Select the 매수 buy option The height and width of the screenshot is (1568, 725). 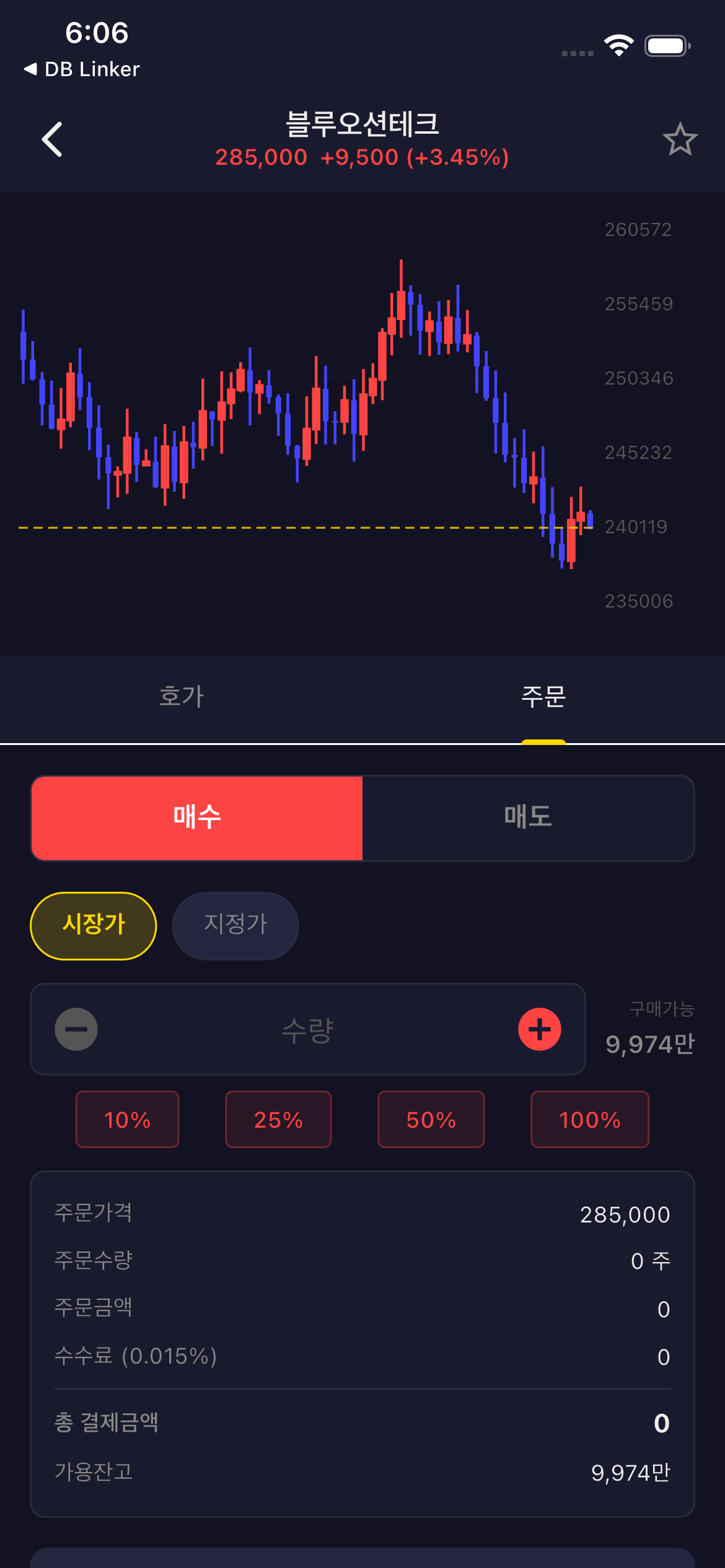click(x=197, y=817)
